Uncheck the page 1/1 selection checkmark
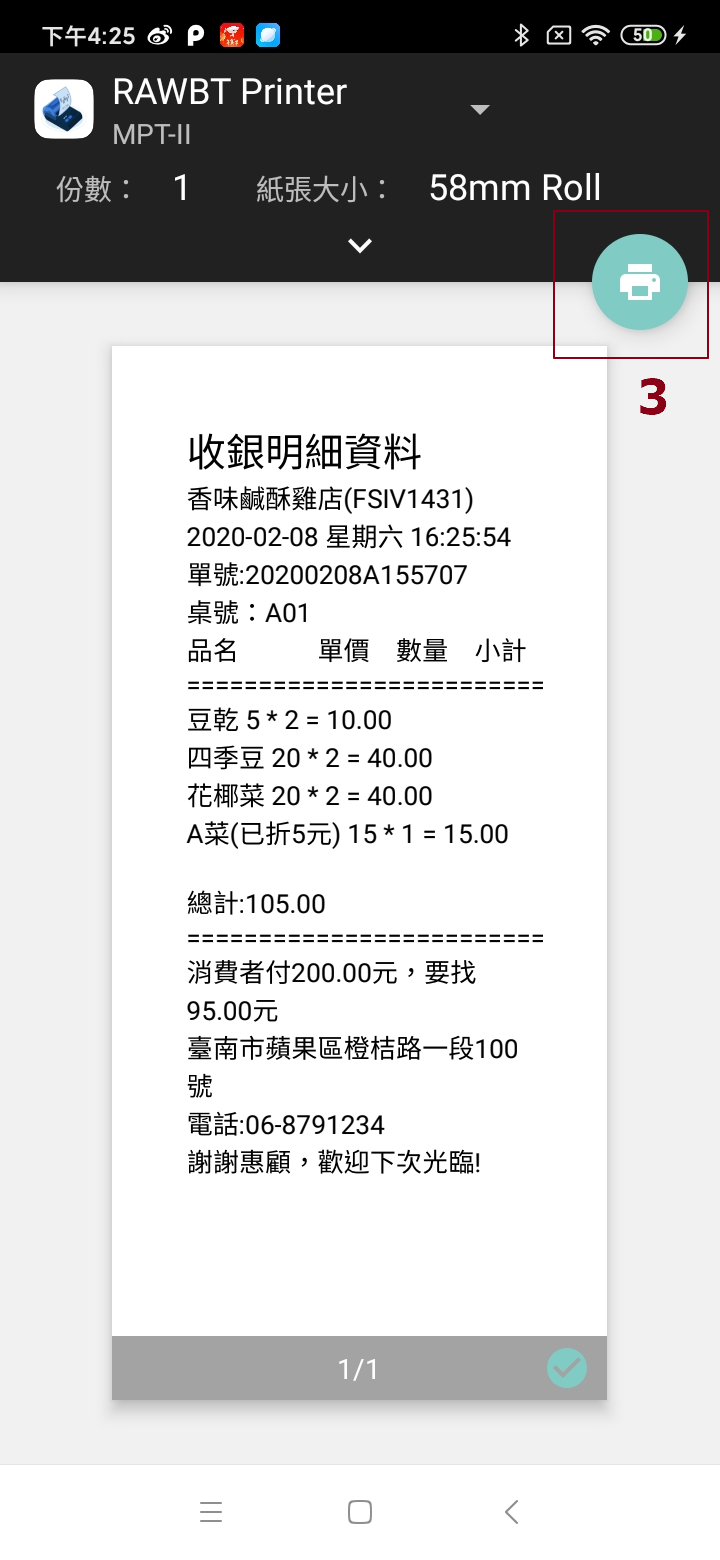720x1560 pixels. tap(567, 1368)
